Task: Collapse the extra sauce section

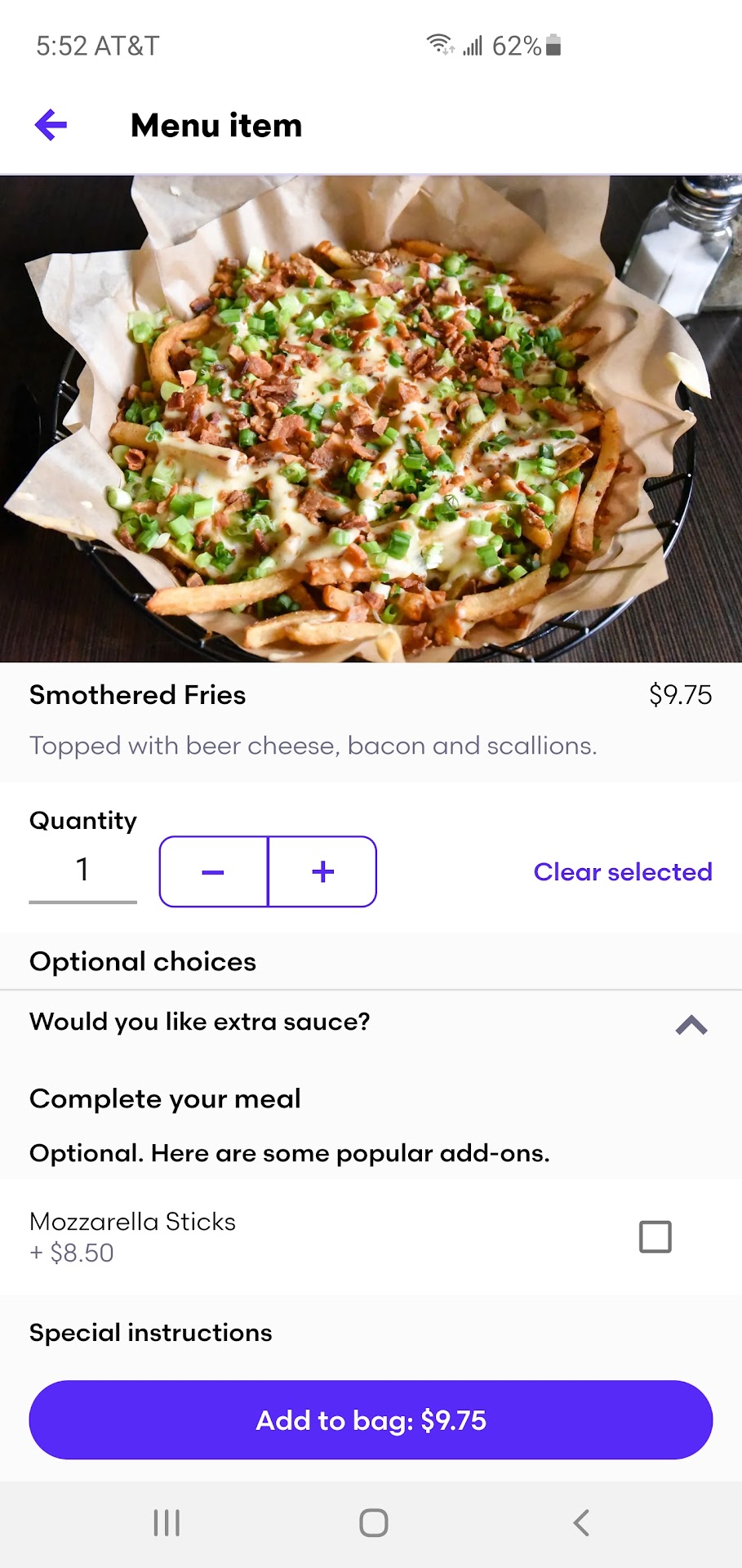Action: tap(691, 1024)
